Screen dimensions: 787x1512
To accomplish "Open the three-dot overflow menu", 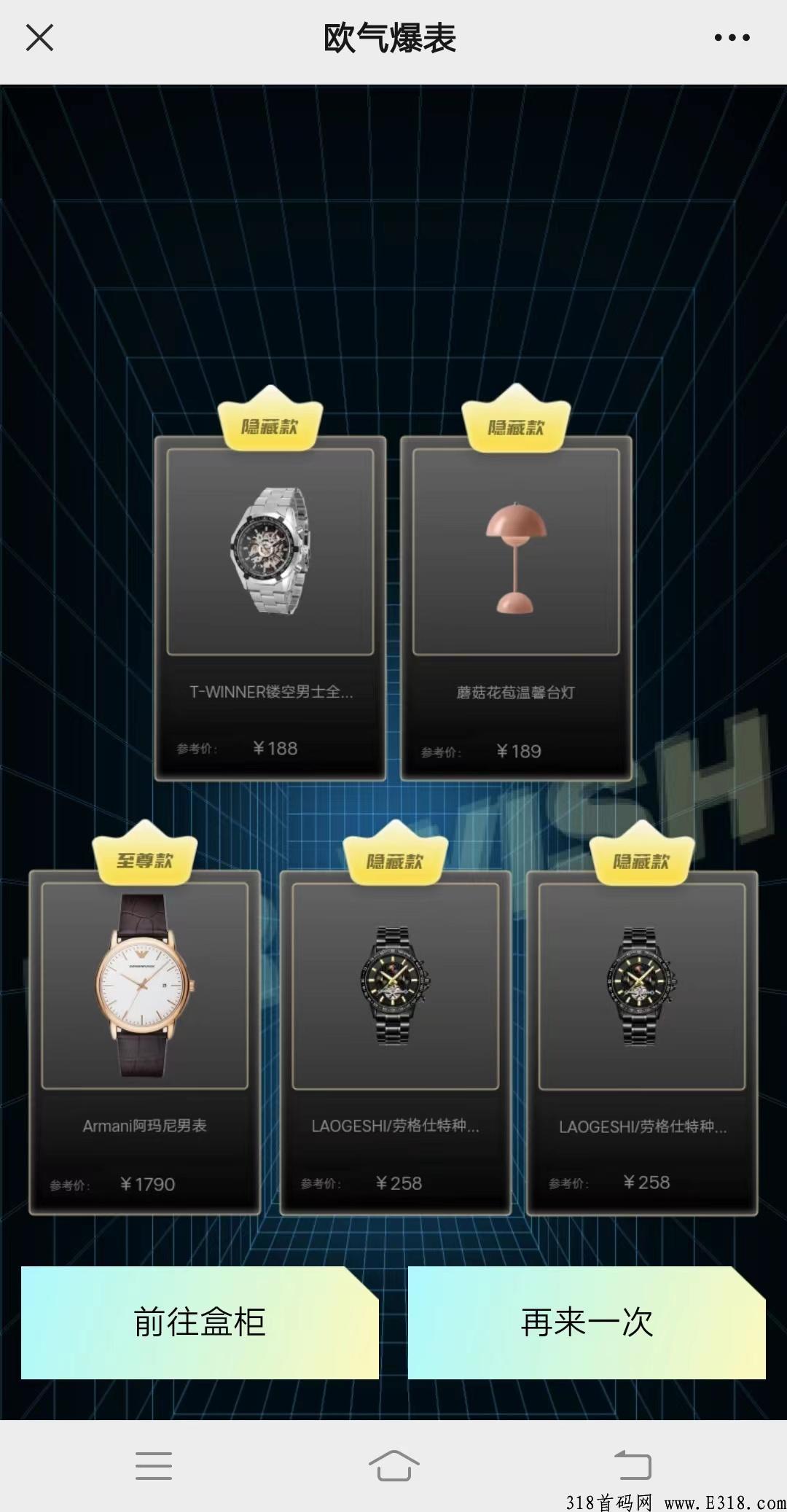I will [x=732, y=38].
